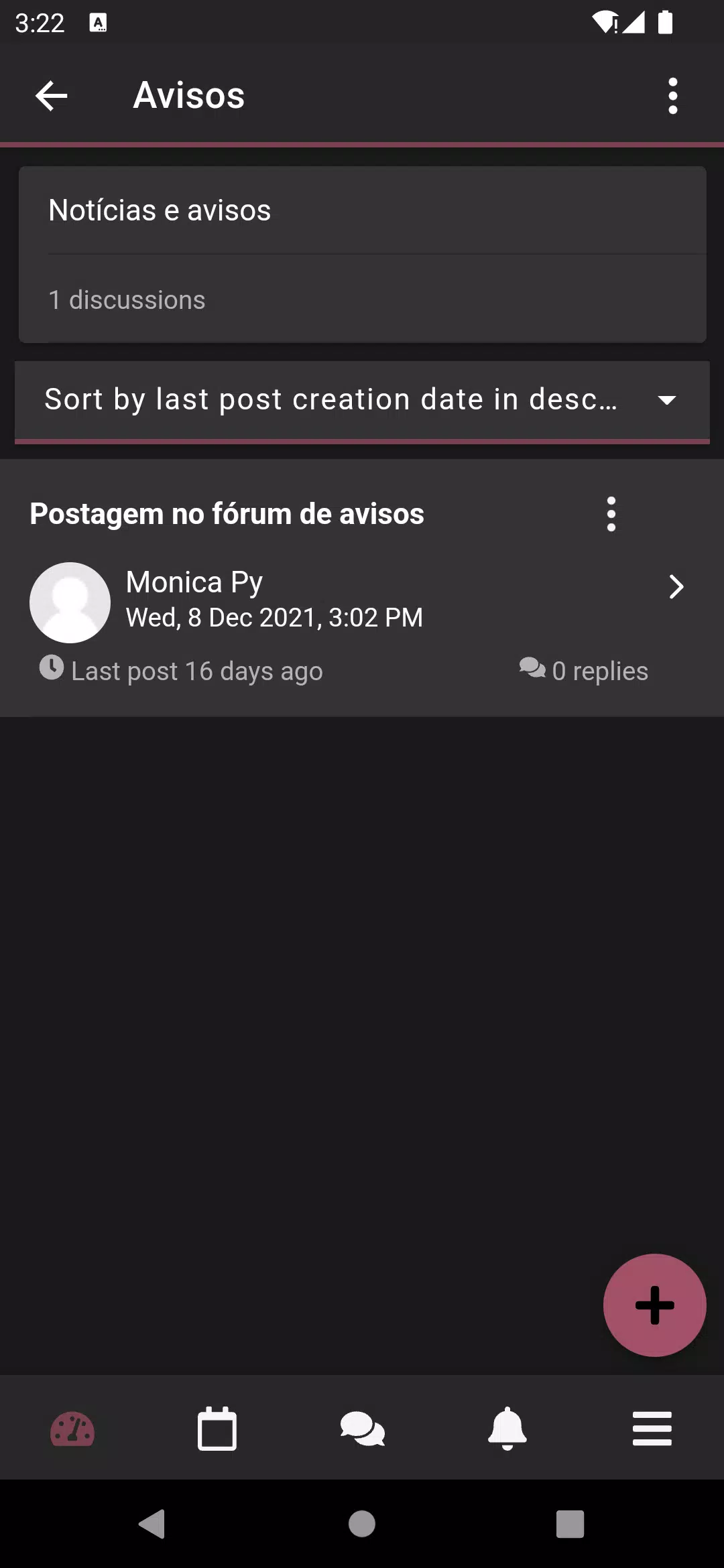Open notifications via the bell icon
724x1568 pixels.
(x=507, y=1428)
